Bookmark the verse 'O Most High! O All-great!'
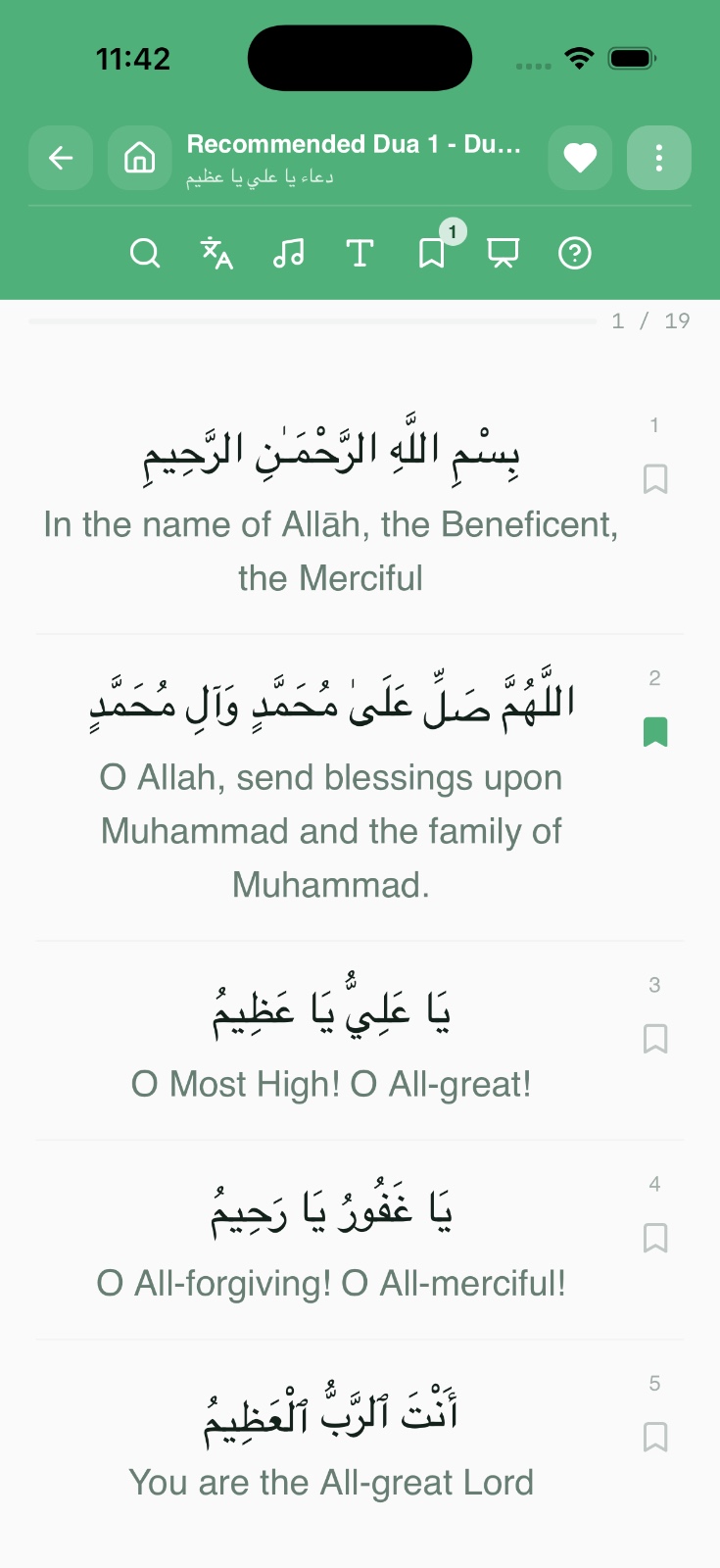 point(655,1039)
